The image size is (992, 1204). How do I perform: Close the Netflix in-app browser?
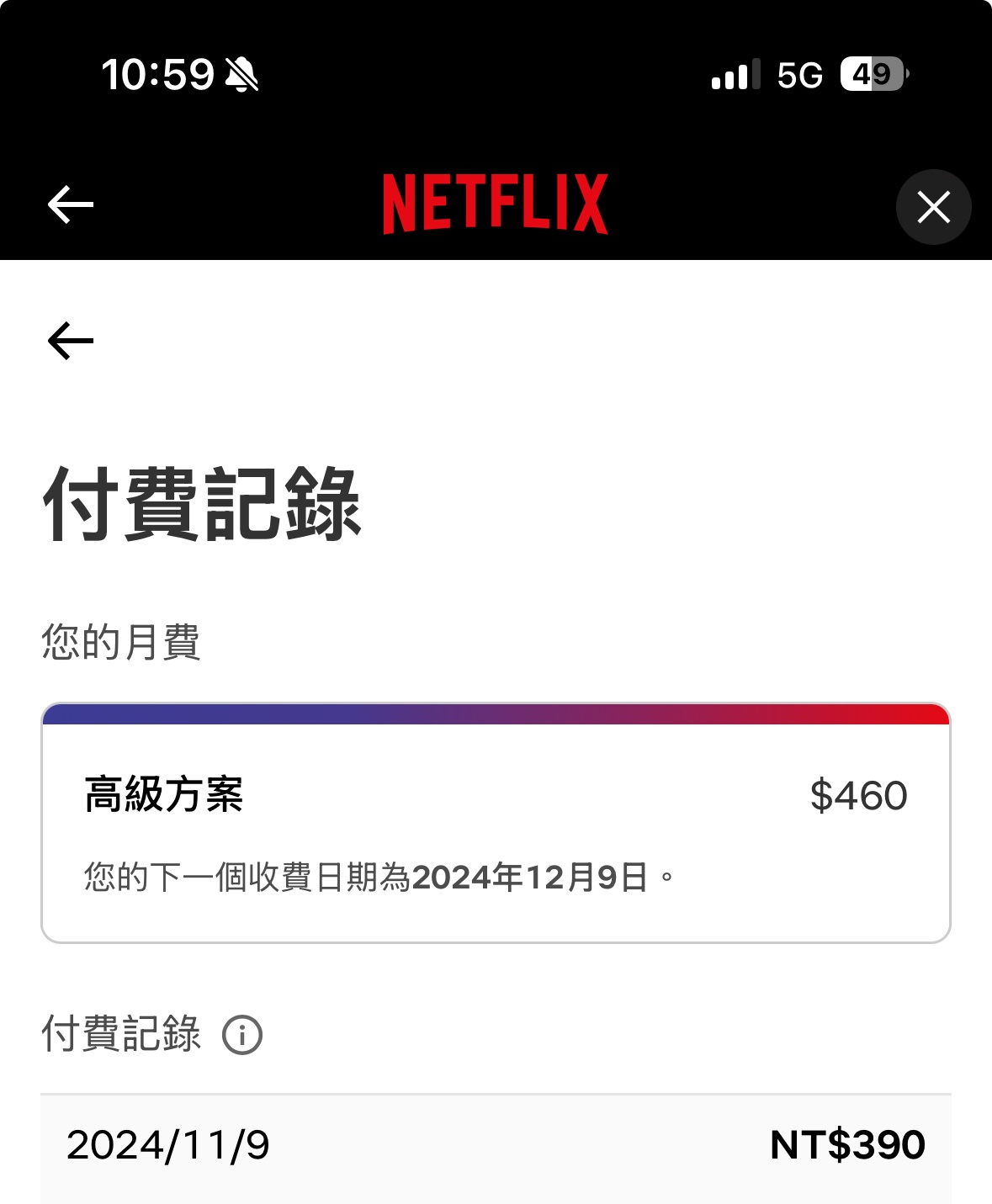(x=933, y=207)
